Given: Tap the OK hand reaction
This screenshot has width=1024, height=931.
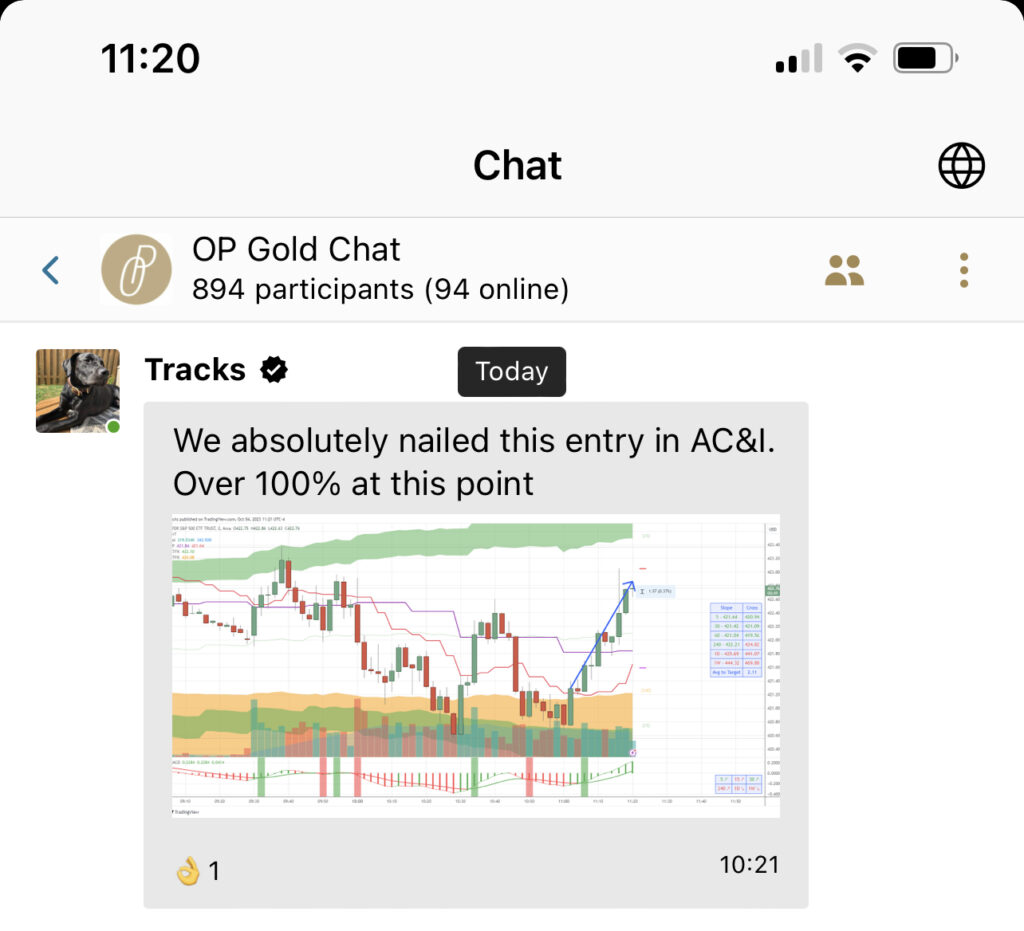Looking at the screenshot, I should click(197, 871).
